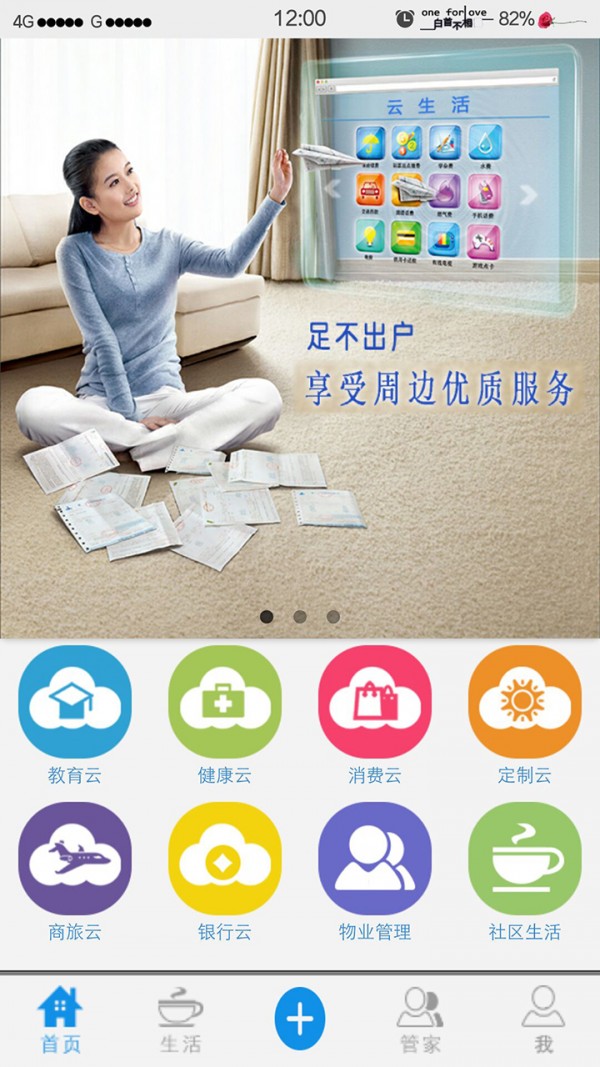Tap the blue plus button
Image resolution: width=600 pixels, height=1067 pixels.
click(x=300, y=1019)
